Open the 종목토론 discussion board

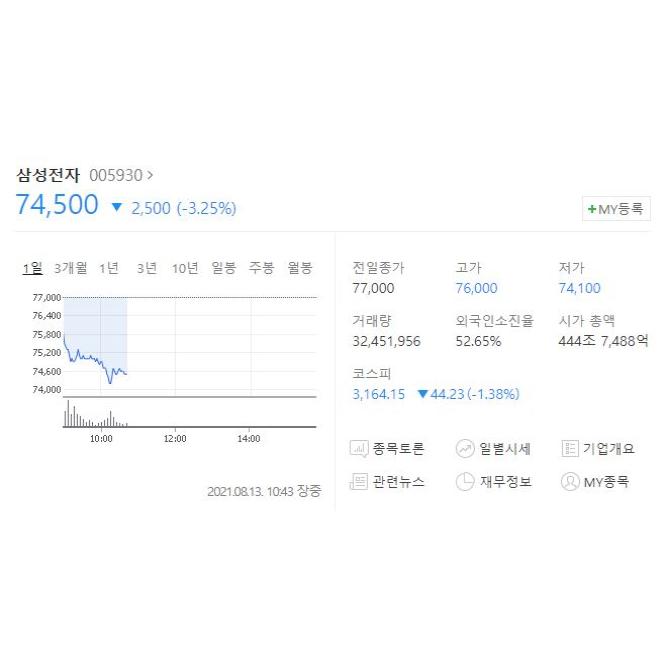tap(388, 449)
